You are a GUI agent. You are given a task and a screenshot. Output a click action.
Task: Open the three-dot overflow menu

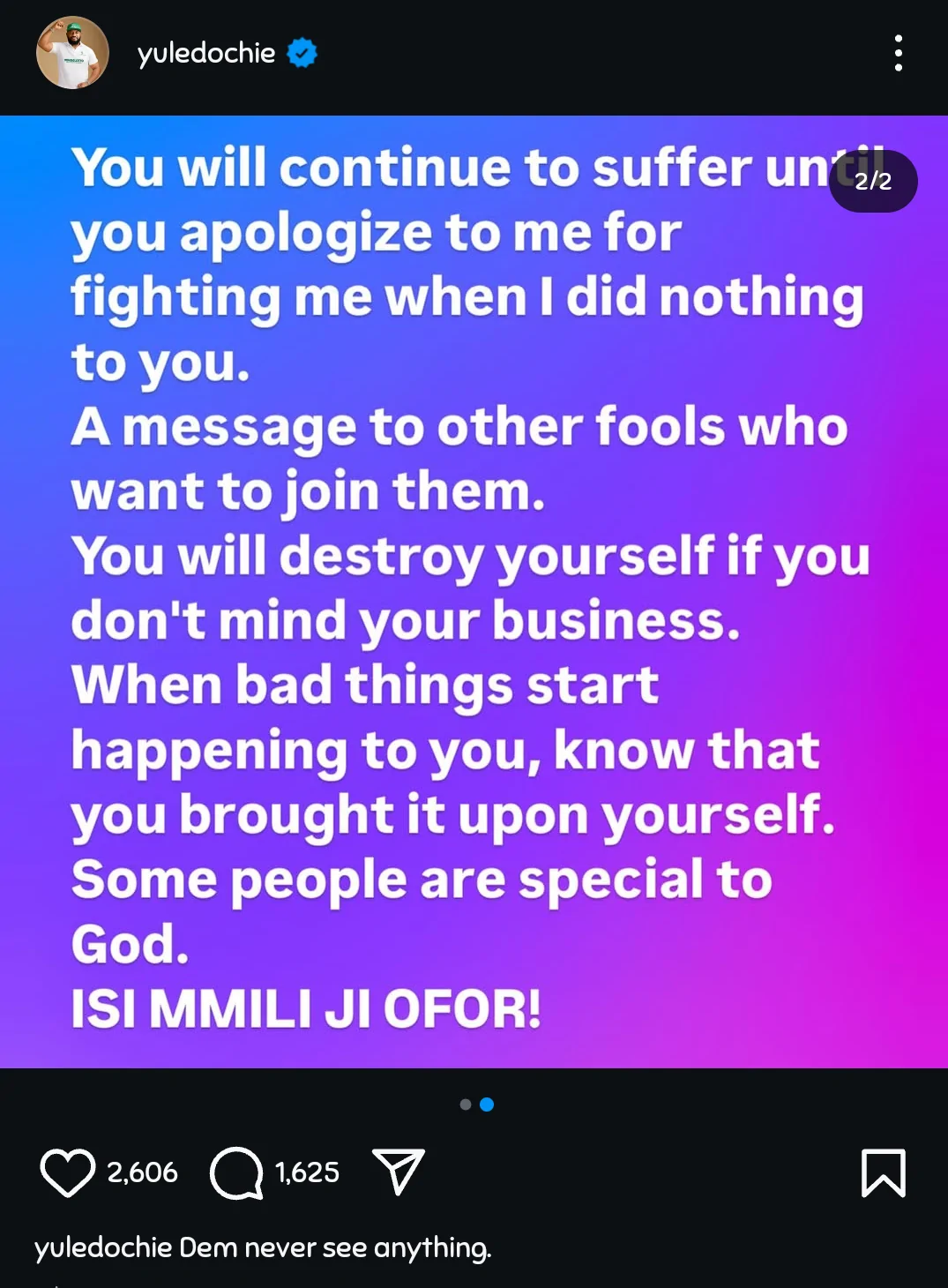coord(898,53)
